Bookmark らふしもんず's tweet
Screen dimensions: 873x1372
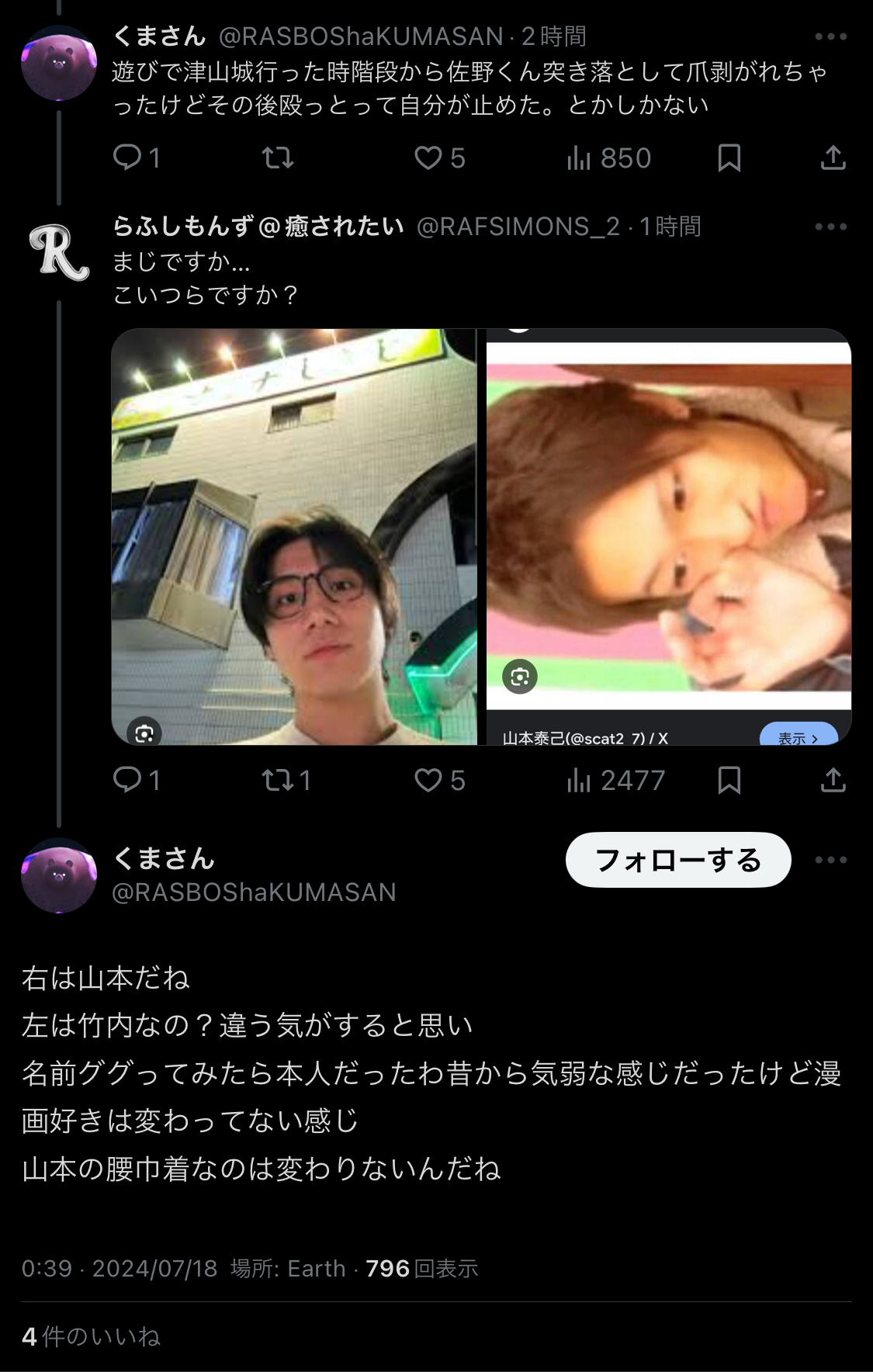click(729, 779)
